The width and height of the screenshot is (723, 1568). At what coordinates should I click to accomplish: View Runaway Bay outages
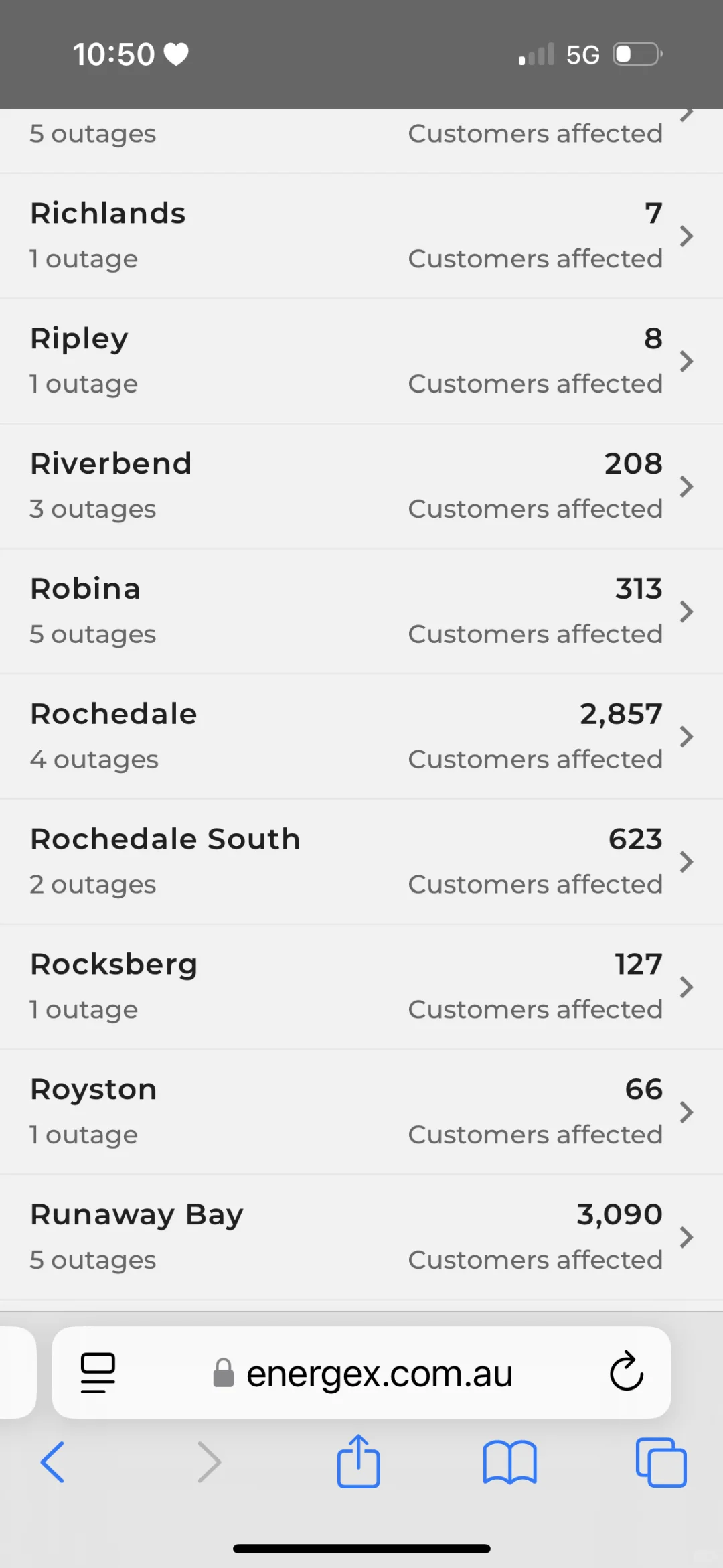coord(361,1238)
